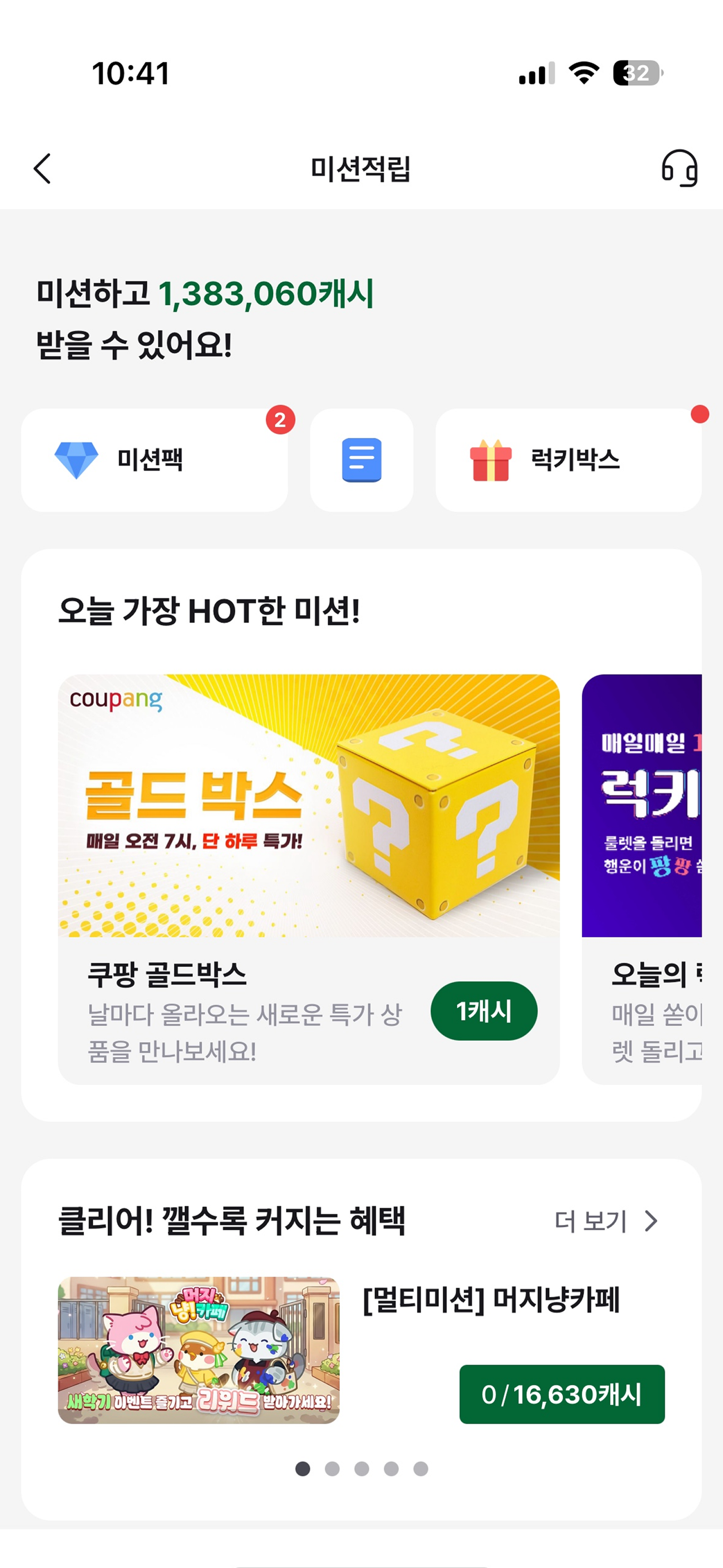Open the 쿠팡 골드박스 mission card

(309, 879)
